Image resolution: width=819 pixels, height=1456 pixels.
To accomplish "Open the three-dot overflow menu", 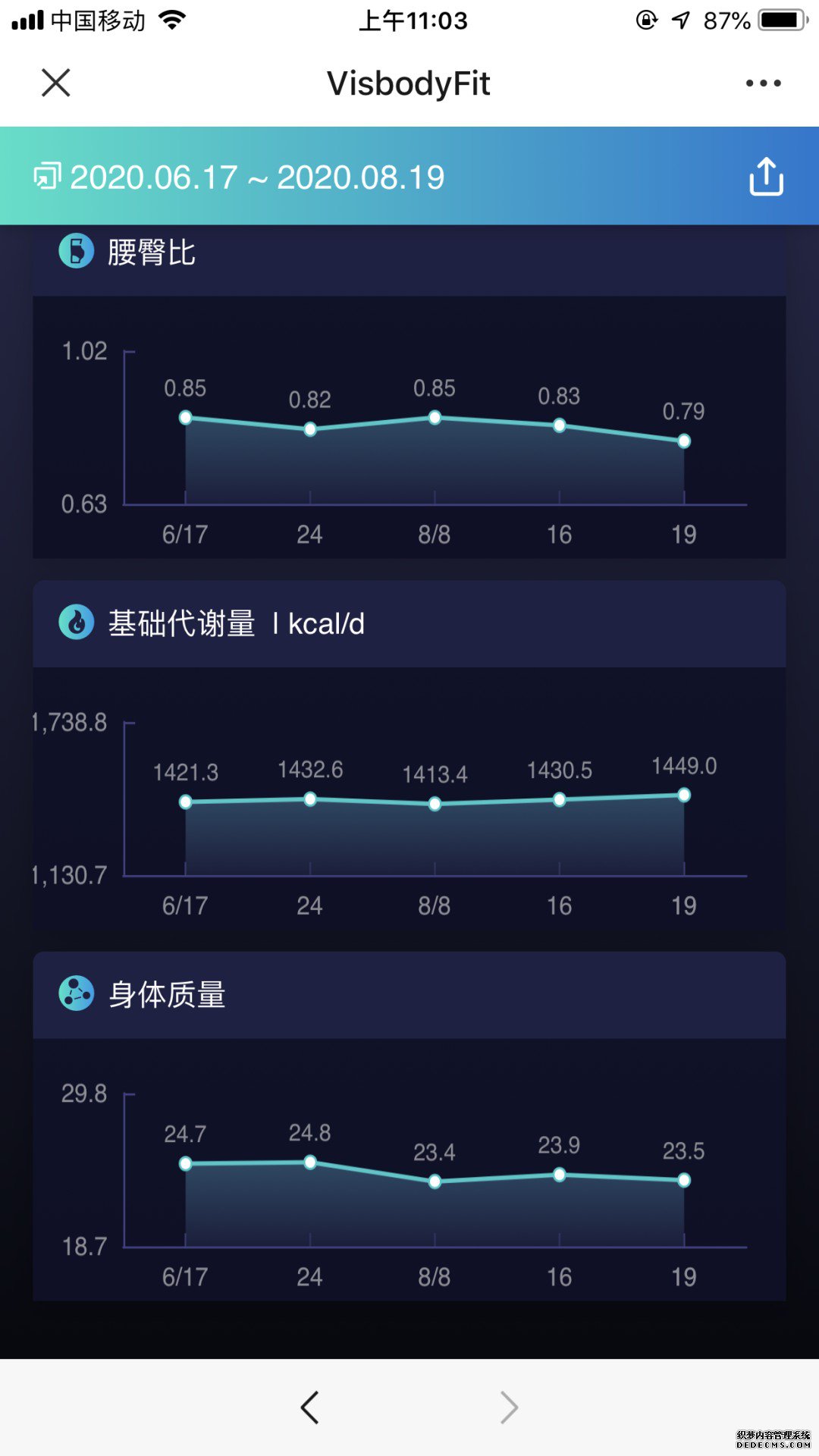I will point(763,83).
